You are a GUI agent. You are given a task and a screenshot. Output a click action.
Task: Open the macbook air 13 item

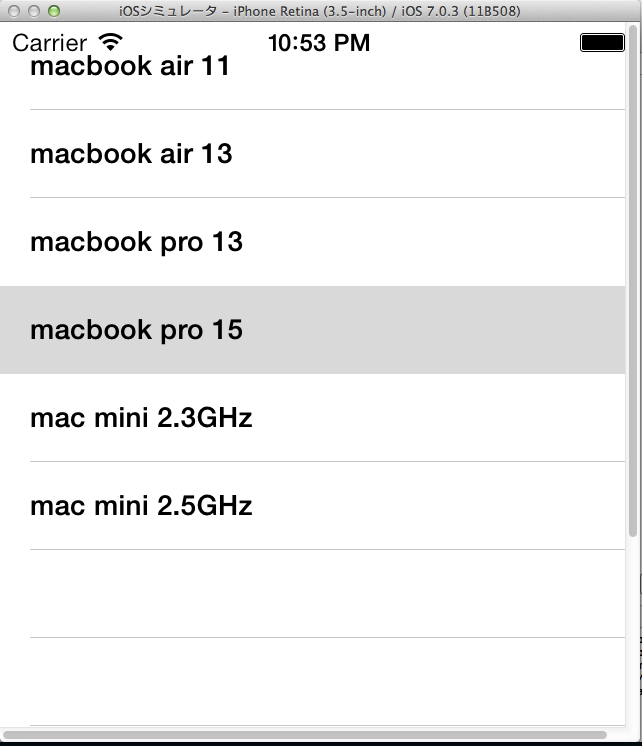(x=131, y=154)
